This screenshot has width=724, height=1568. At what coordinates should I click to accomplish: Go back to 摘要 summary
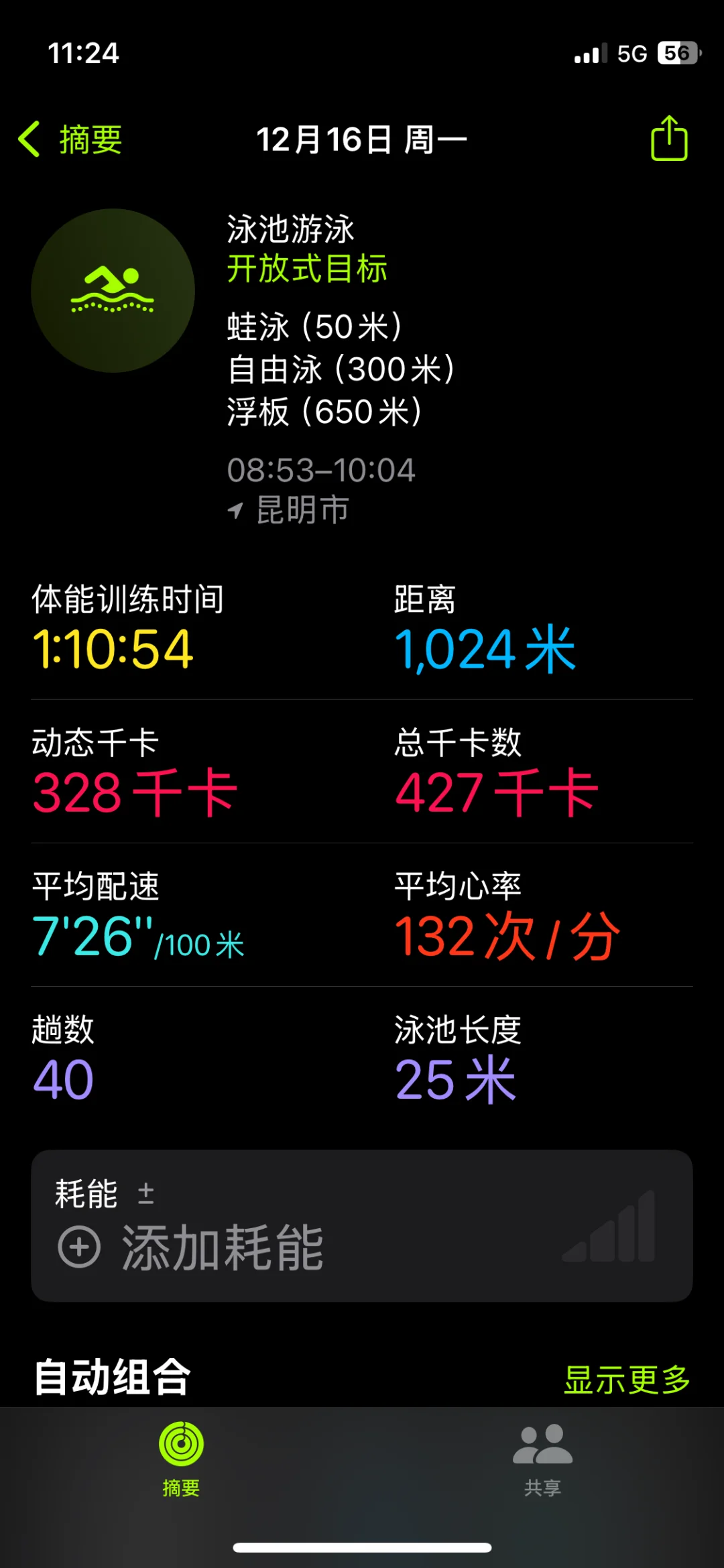click(70, 139)
